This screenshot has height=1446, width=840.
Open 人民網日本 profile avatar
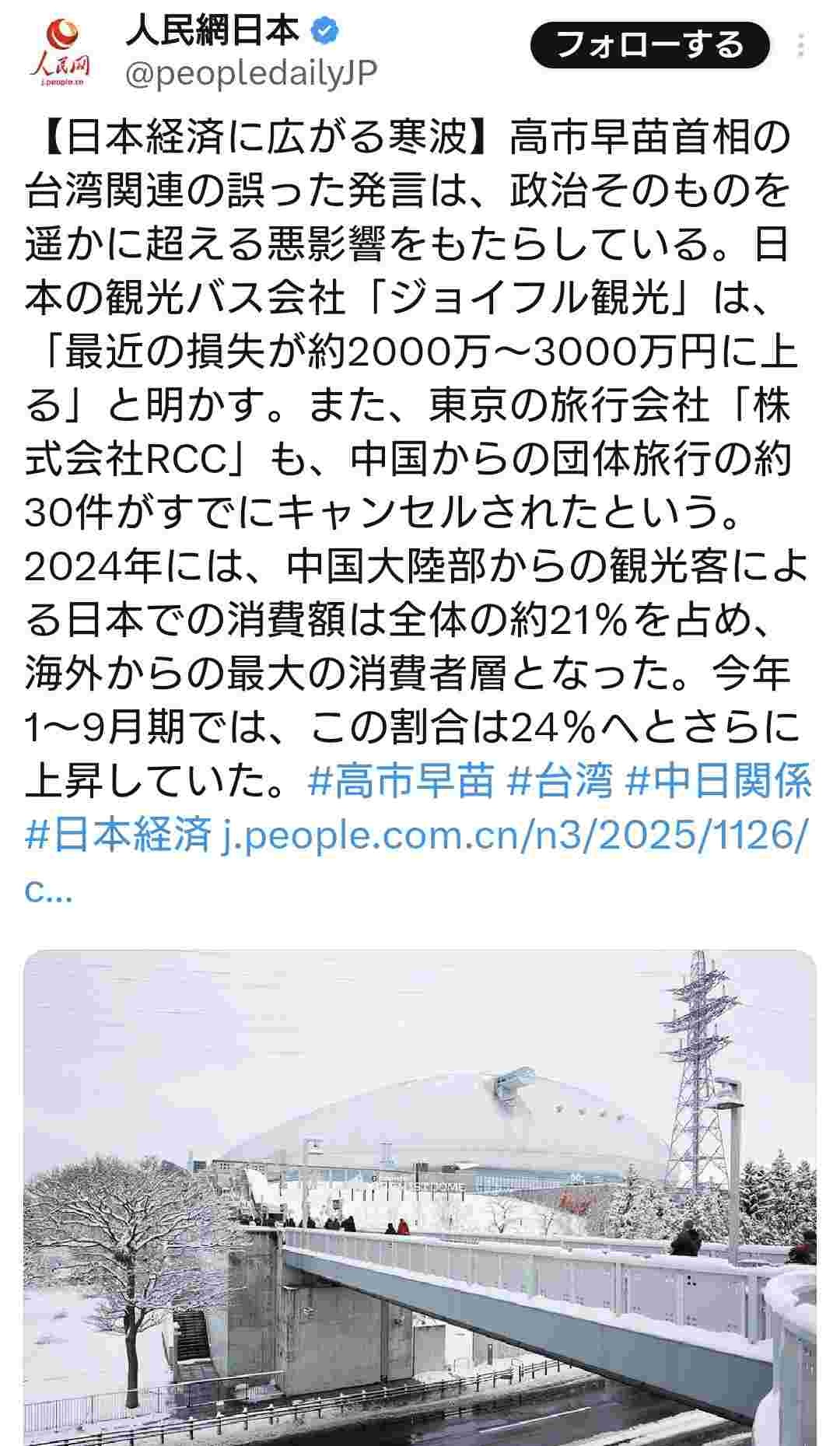(x=61, y=53)
